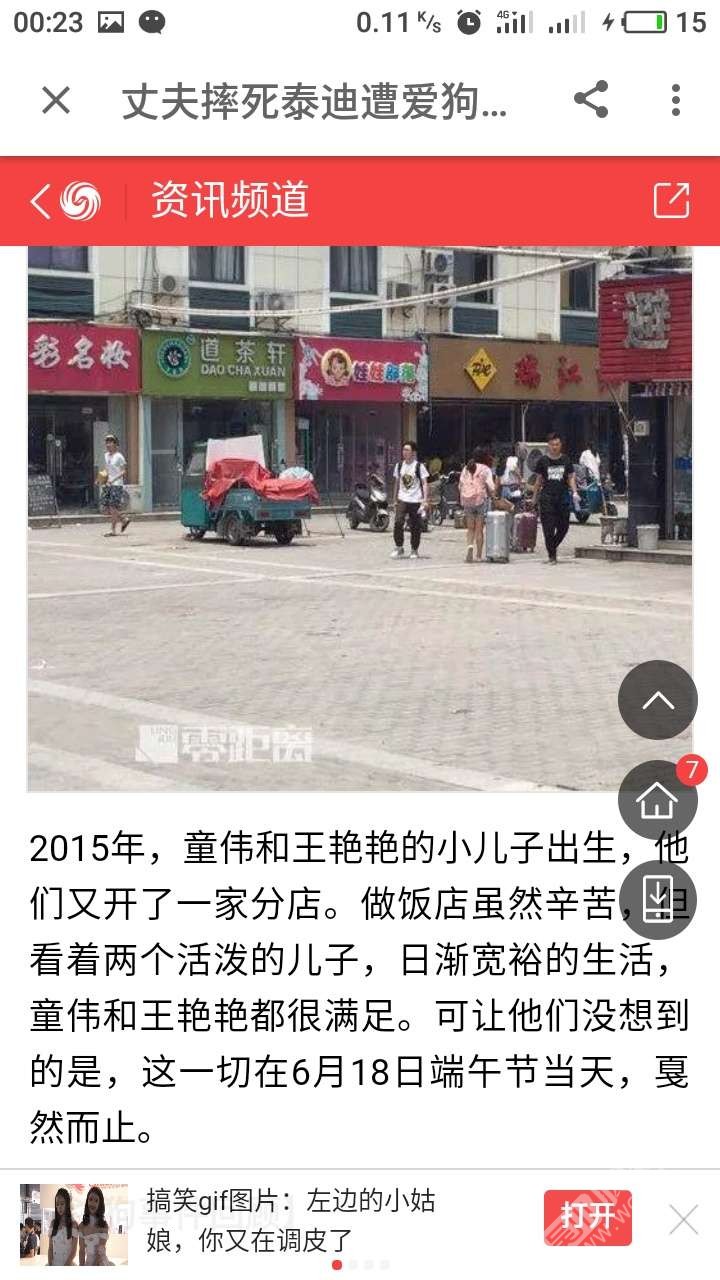The height and width of the screenshot is (1280, 720).
Task: Close the article web page
Action: tap(56, 100)
